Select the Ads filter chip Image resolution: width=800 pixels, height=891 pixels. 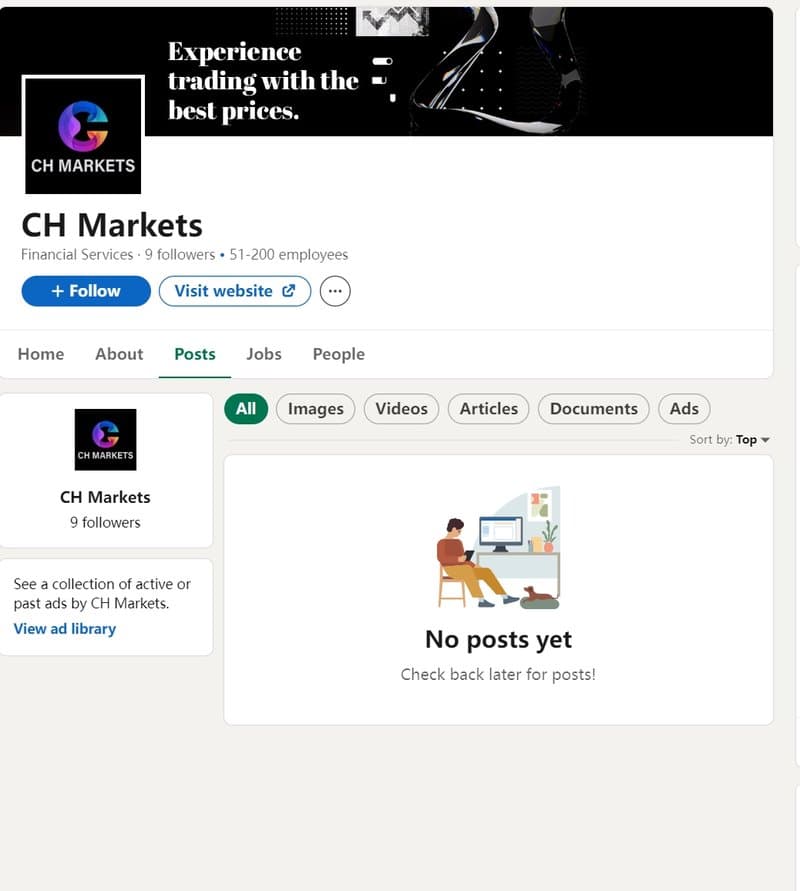684,408
